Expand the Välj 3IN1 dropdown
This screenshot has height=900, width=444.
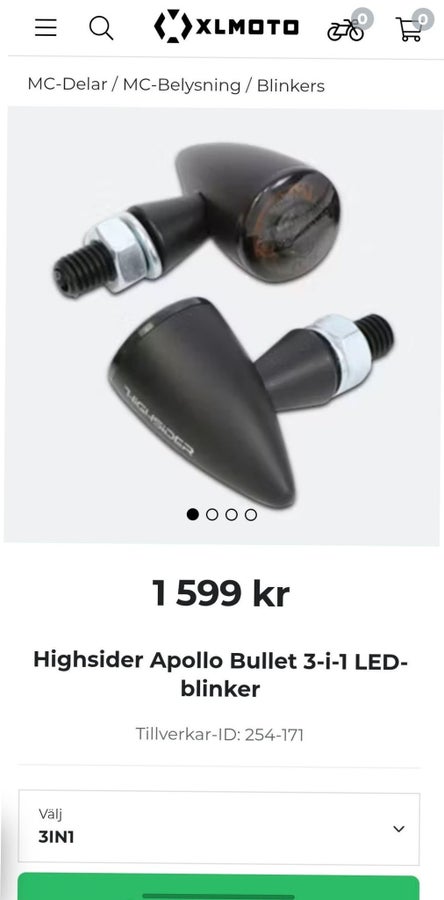click(x=219, y=828)
